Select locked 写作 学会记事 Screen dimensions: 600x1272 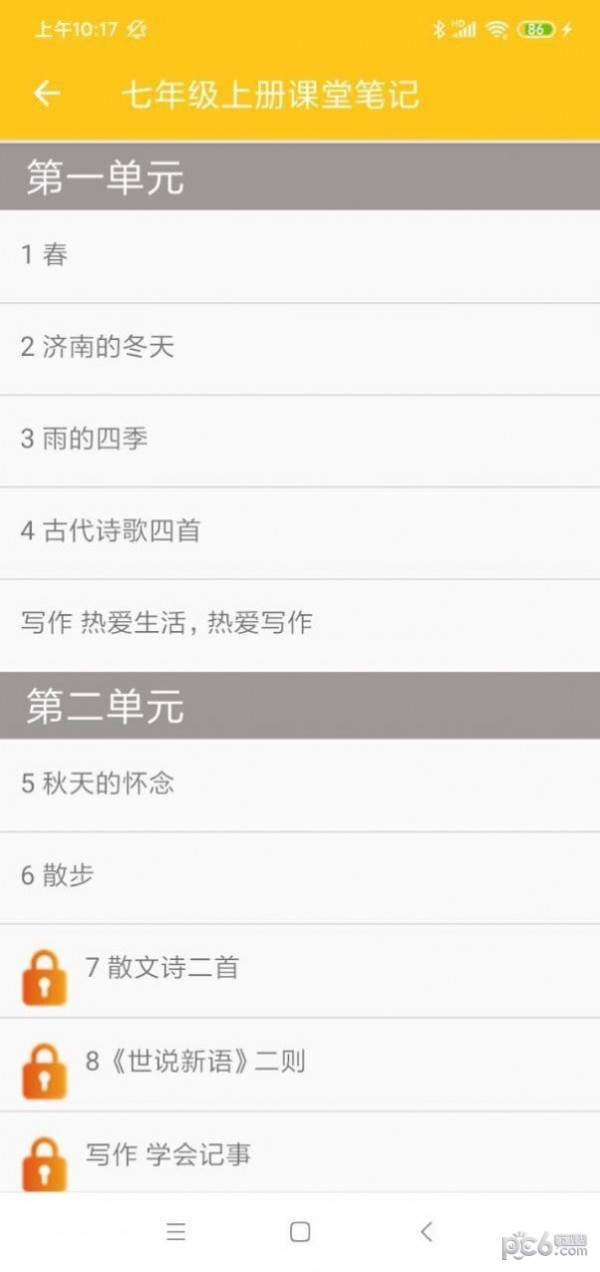tap(300, 1155)
